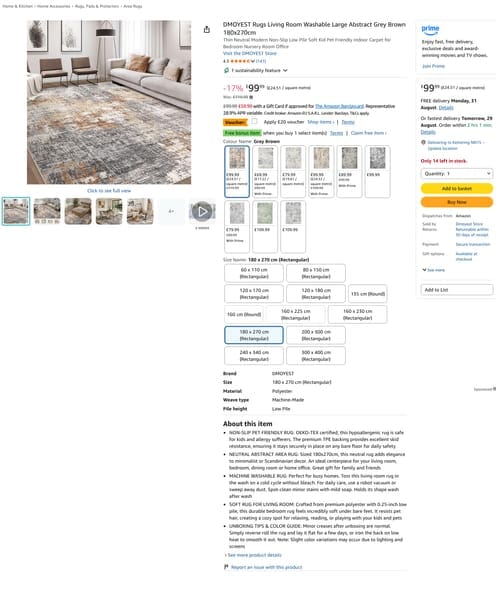Open See more product details
This screenshot has height=600, width=496.
pos(253,555)
